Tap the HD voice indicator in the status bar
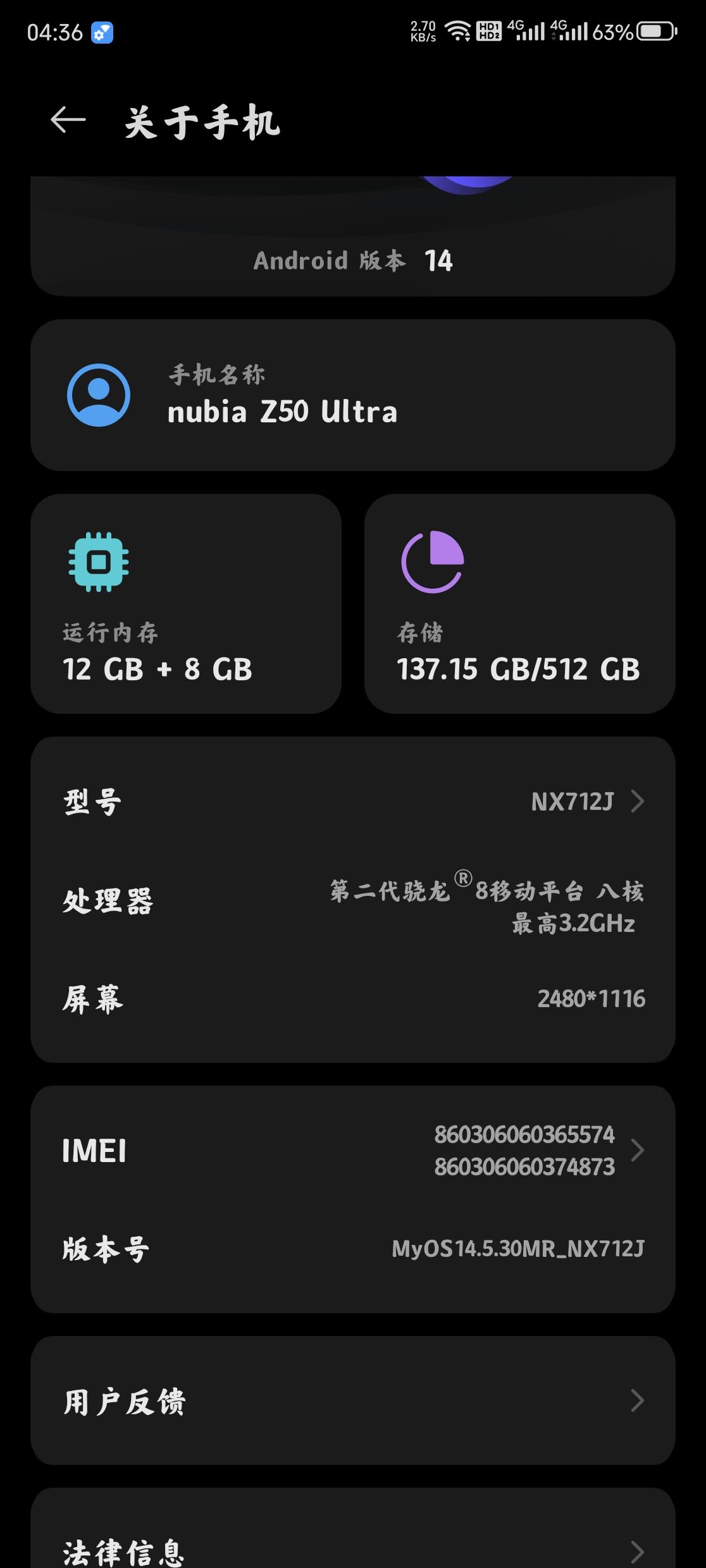The height and width of the screenshot is (1568, 706). coord(488,30)
